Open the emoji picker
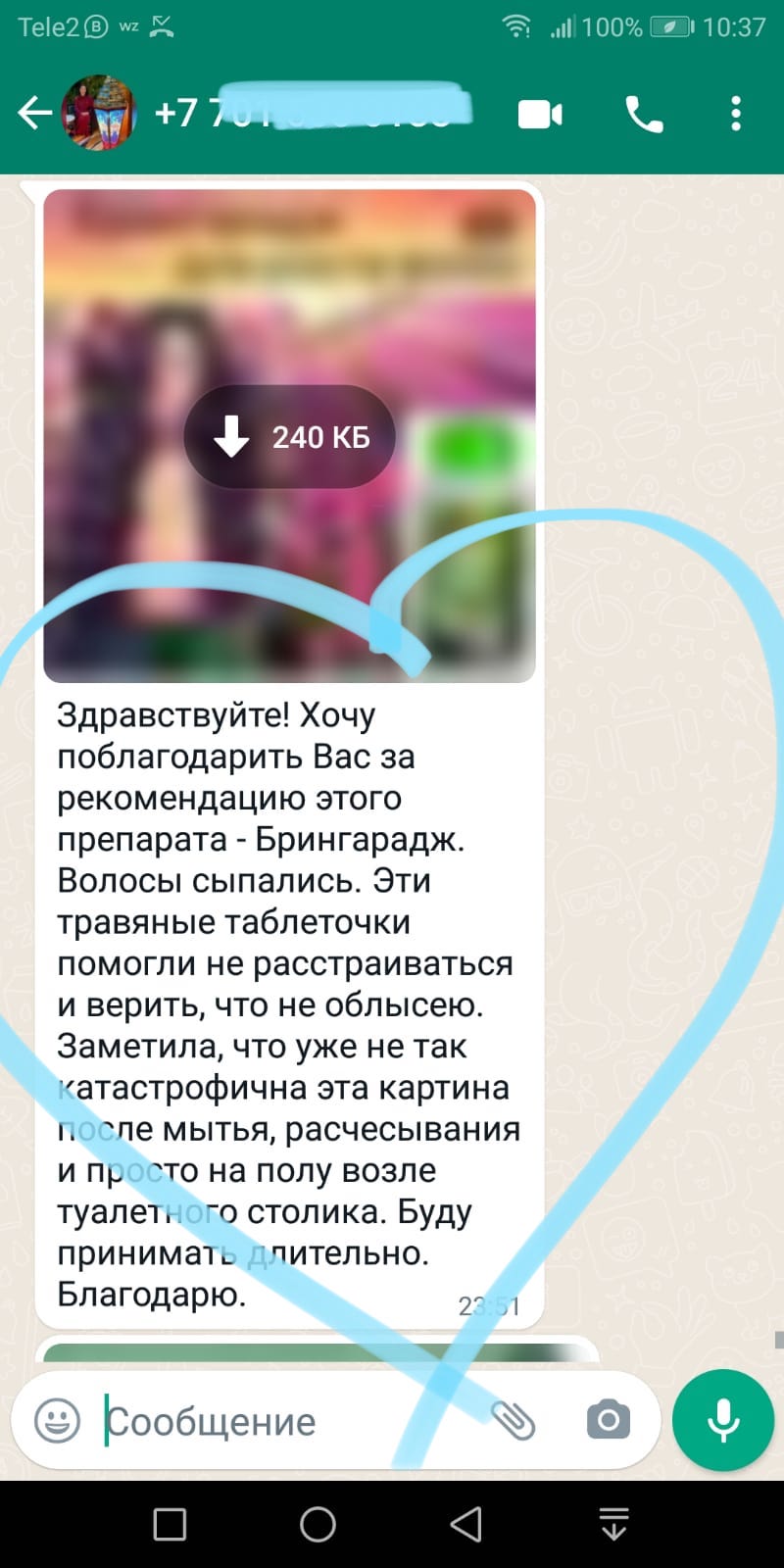This screenshot has width=784, height=1568. (57, 1420)
